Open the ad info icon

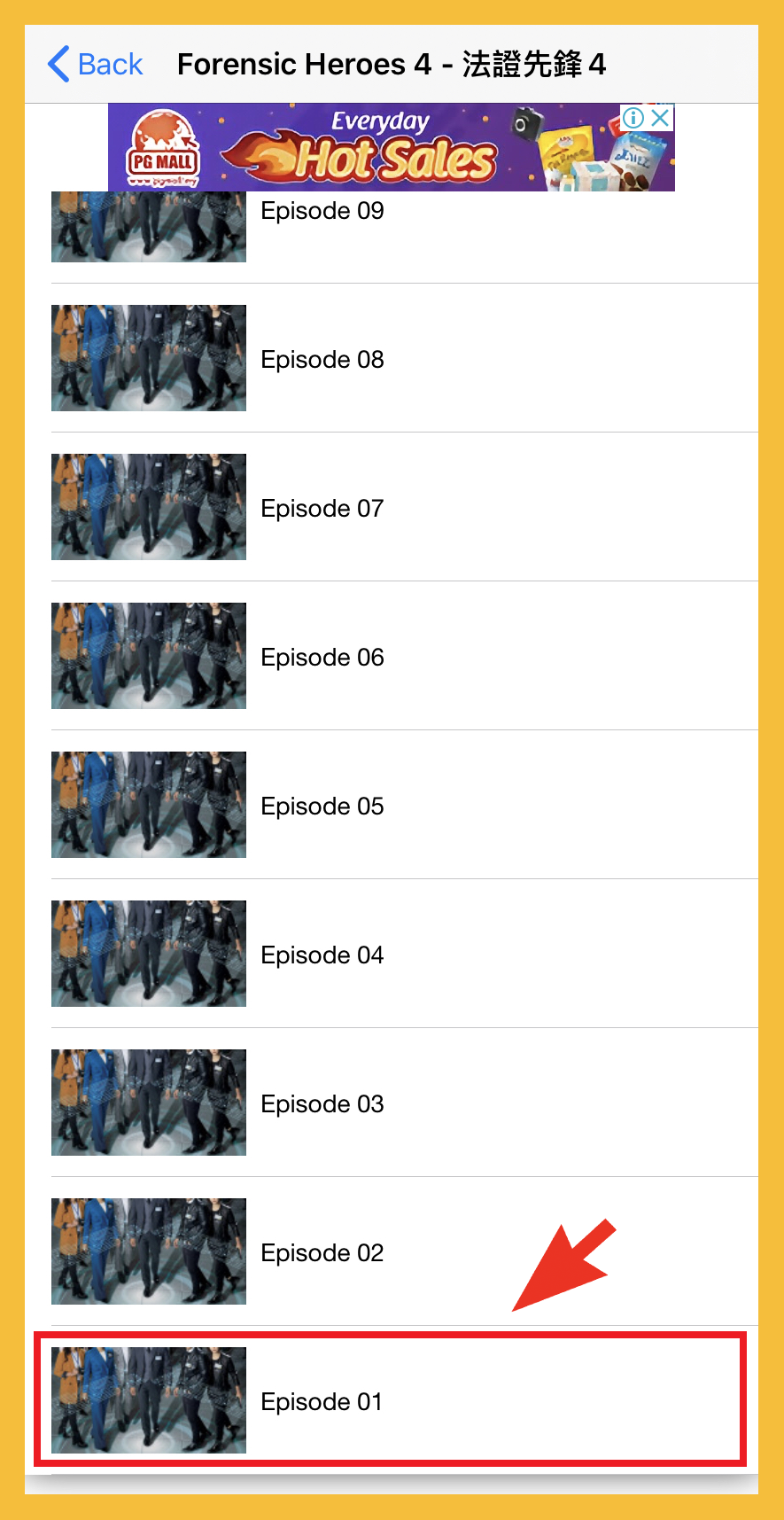coord(633,118)
